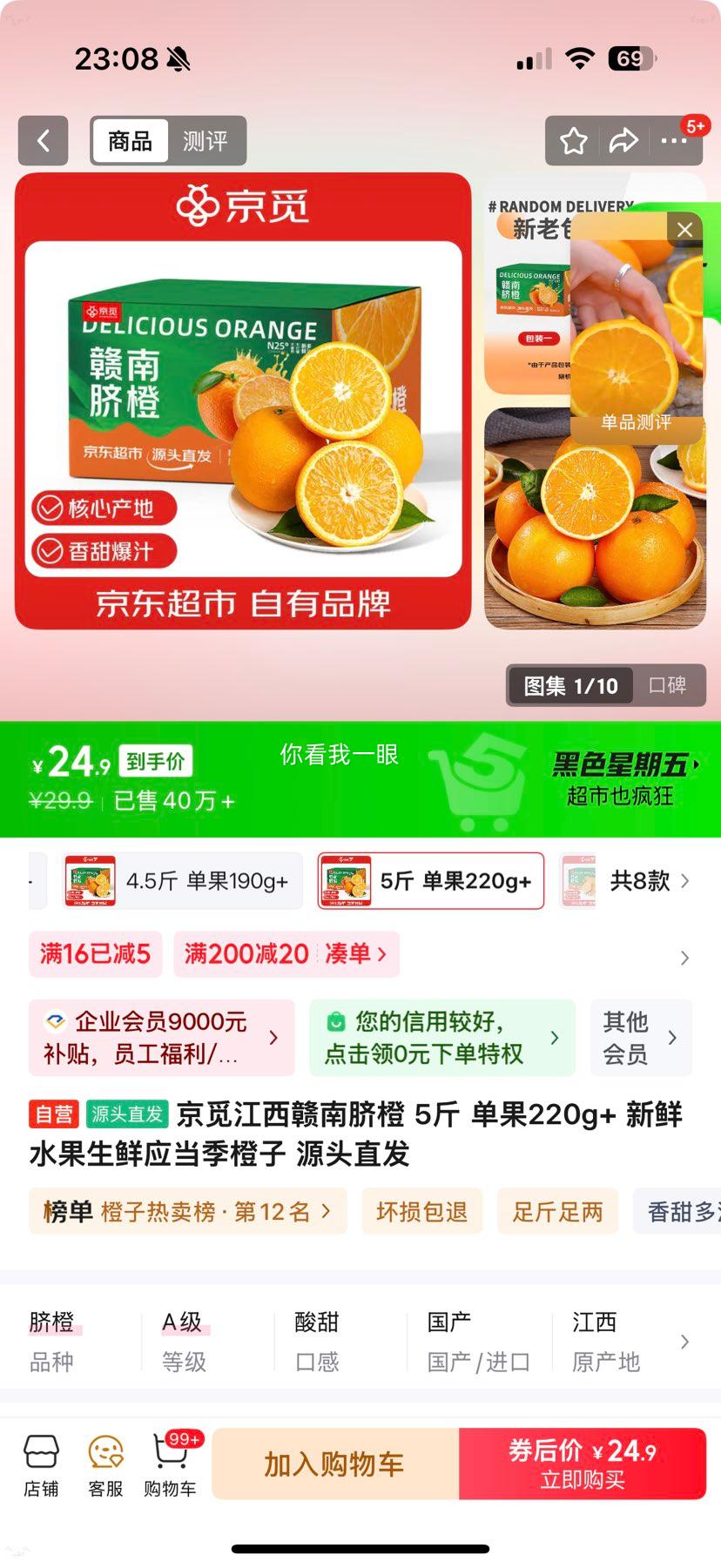Switch to the 测评 tab
Image resolution: width=721 pixels, height=1568 pixels.
coord(206,140)
